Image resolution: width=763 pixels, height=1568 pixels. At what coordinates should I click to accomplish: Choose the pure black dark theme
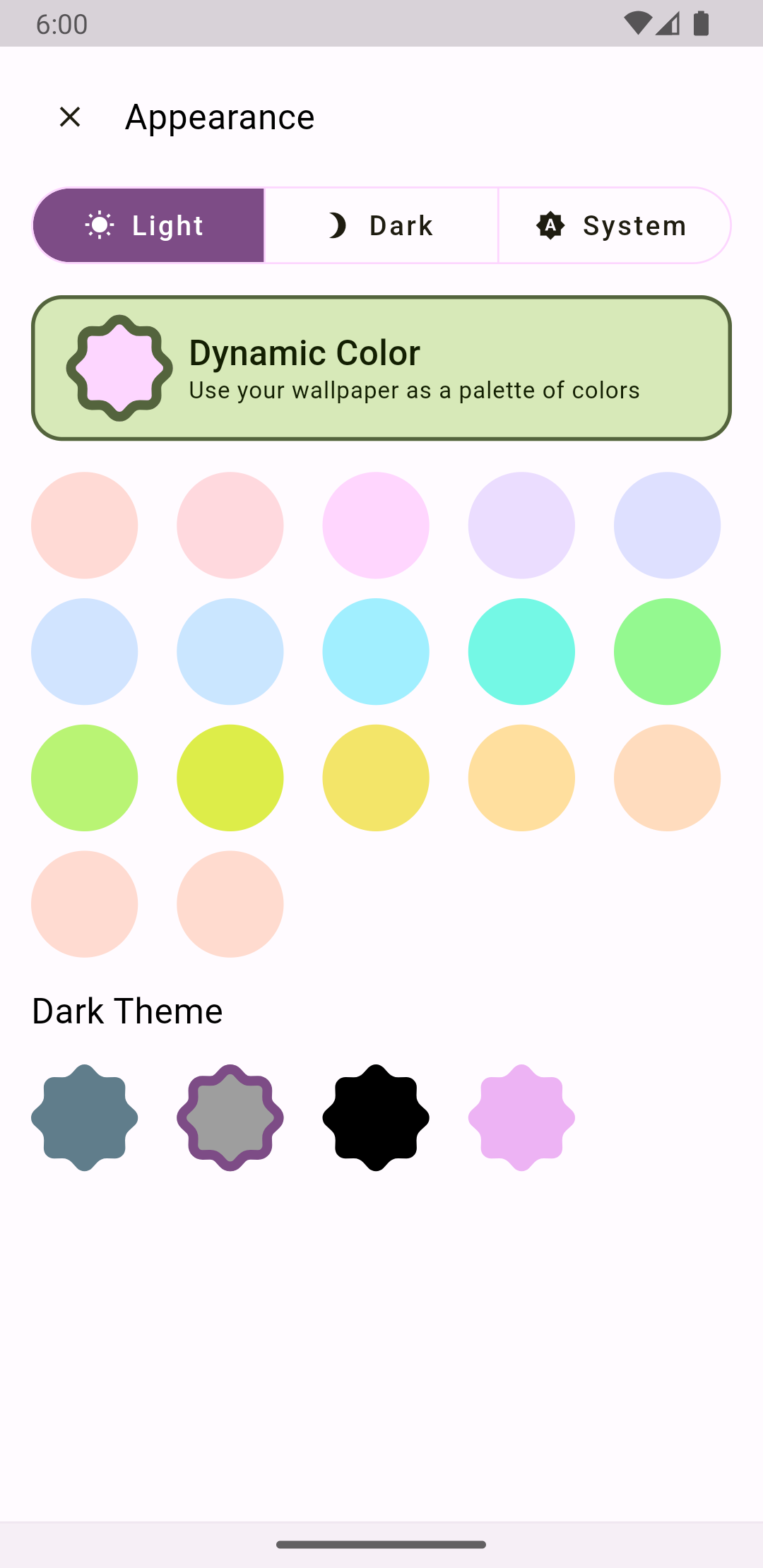[376, 1117]
